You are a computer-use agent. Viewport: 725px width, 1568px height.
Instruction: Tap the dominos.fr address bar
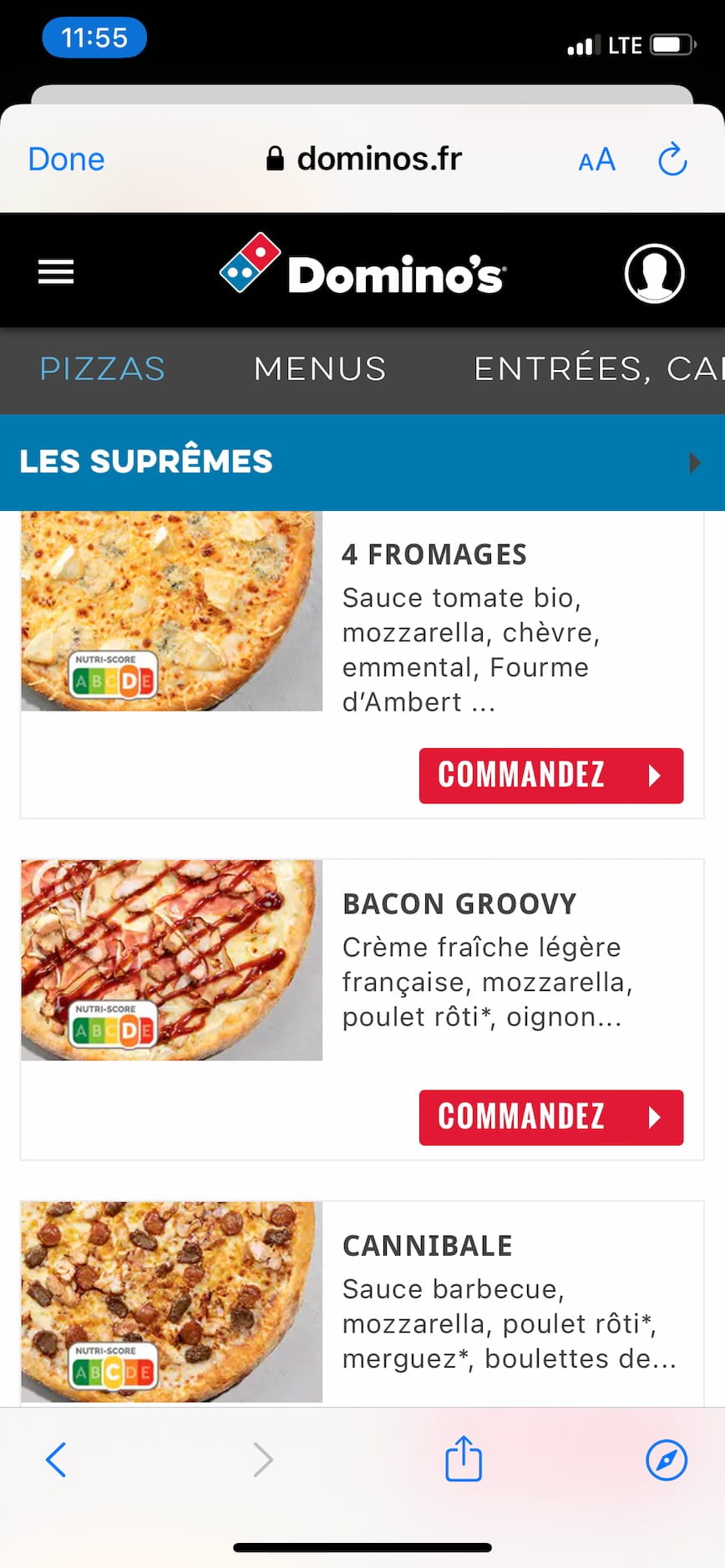point(364,159)
